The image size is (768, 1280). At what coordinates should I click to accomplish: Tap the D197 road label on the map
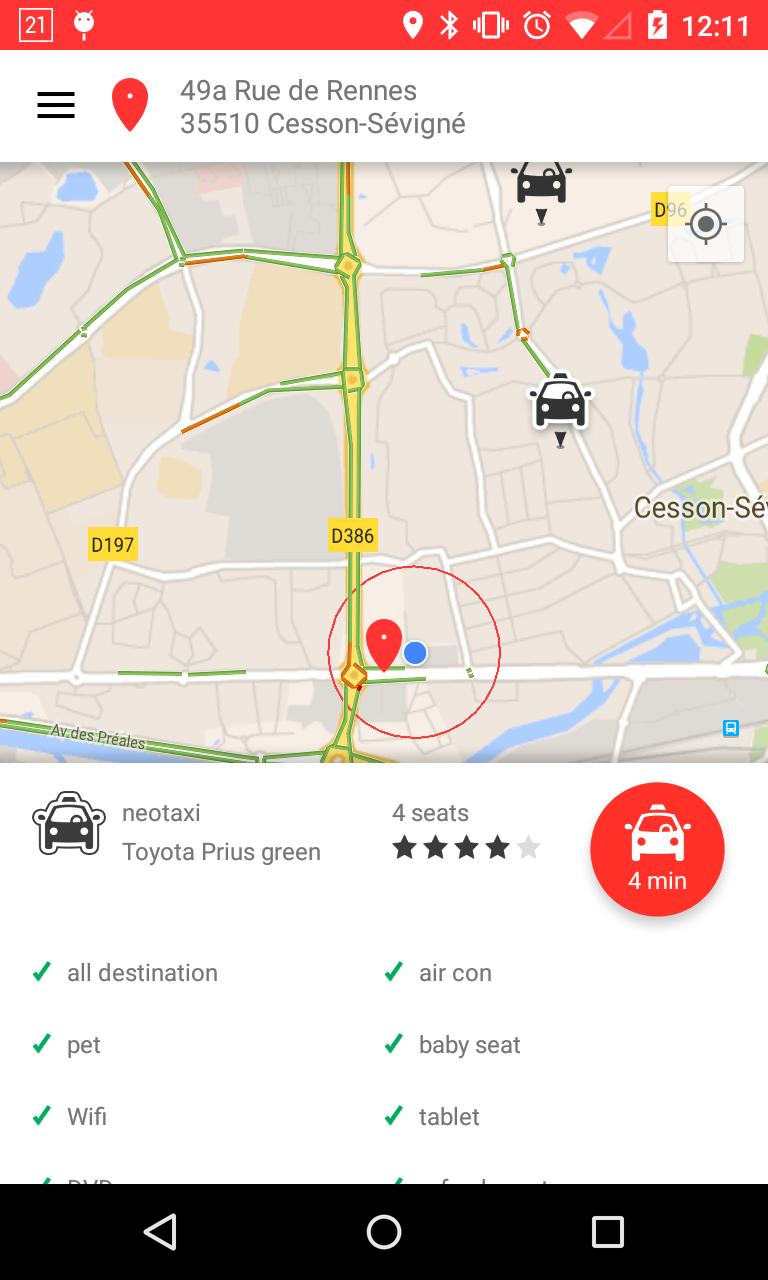(112, 546)
